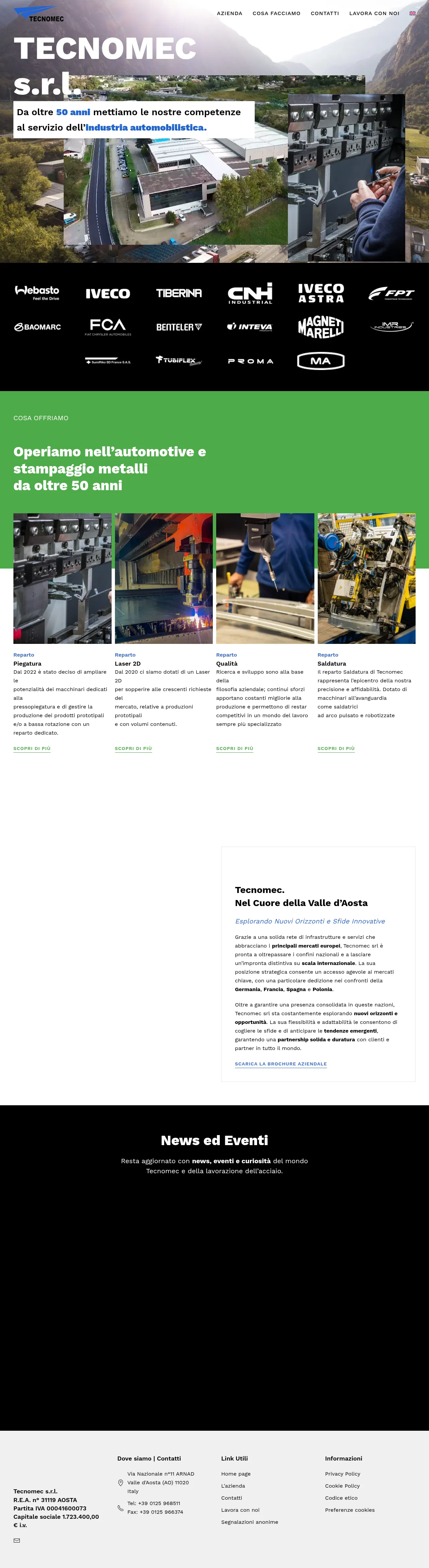Open the footer Home page link
The height and width of the screenshot is (1568, 429).
[x=235, y=1474]
